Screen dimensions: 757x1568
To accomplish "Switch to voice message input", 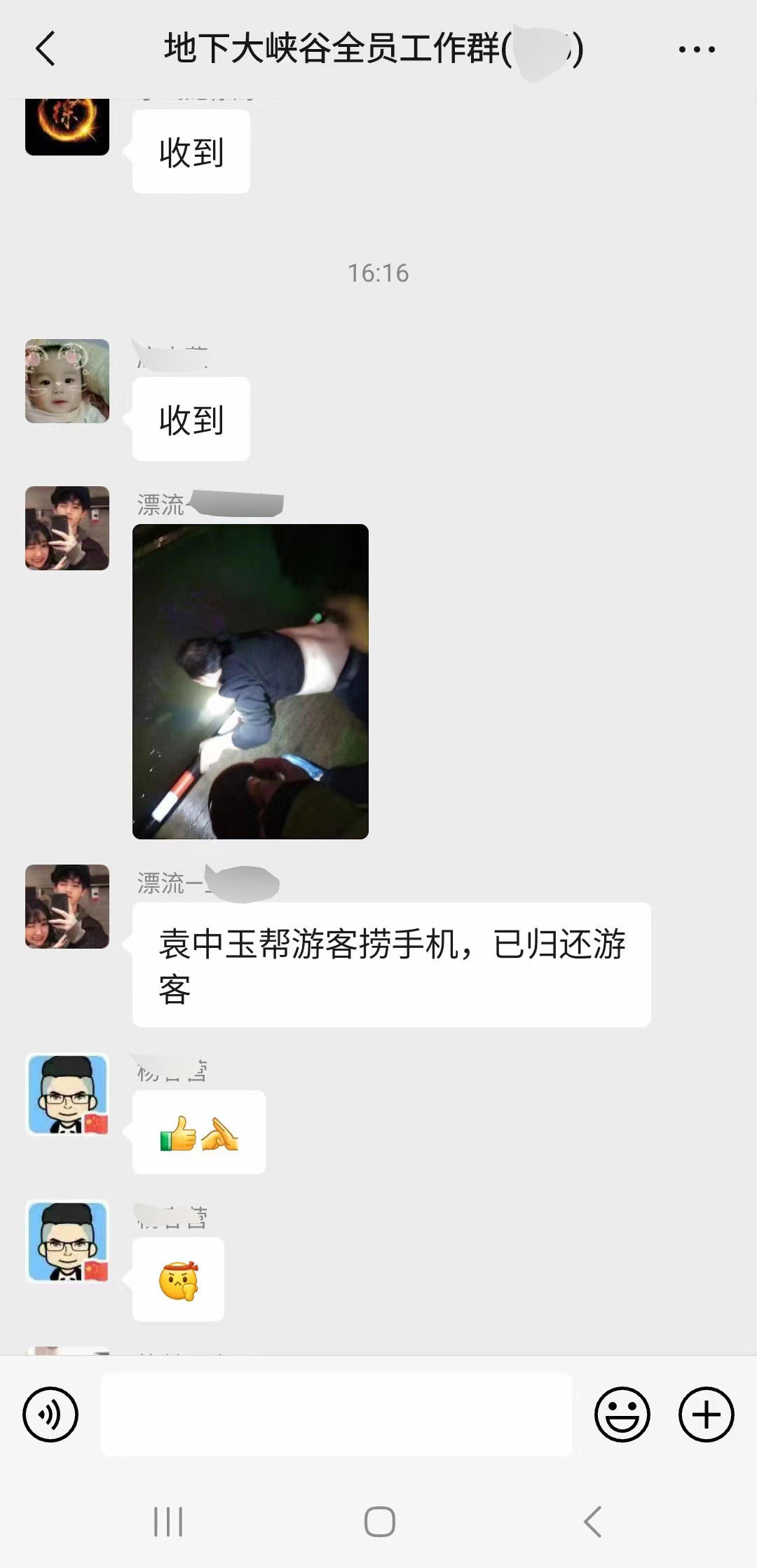I will (50, 1414).
